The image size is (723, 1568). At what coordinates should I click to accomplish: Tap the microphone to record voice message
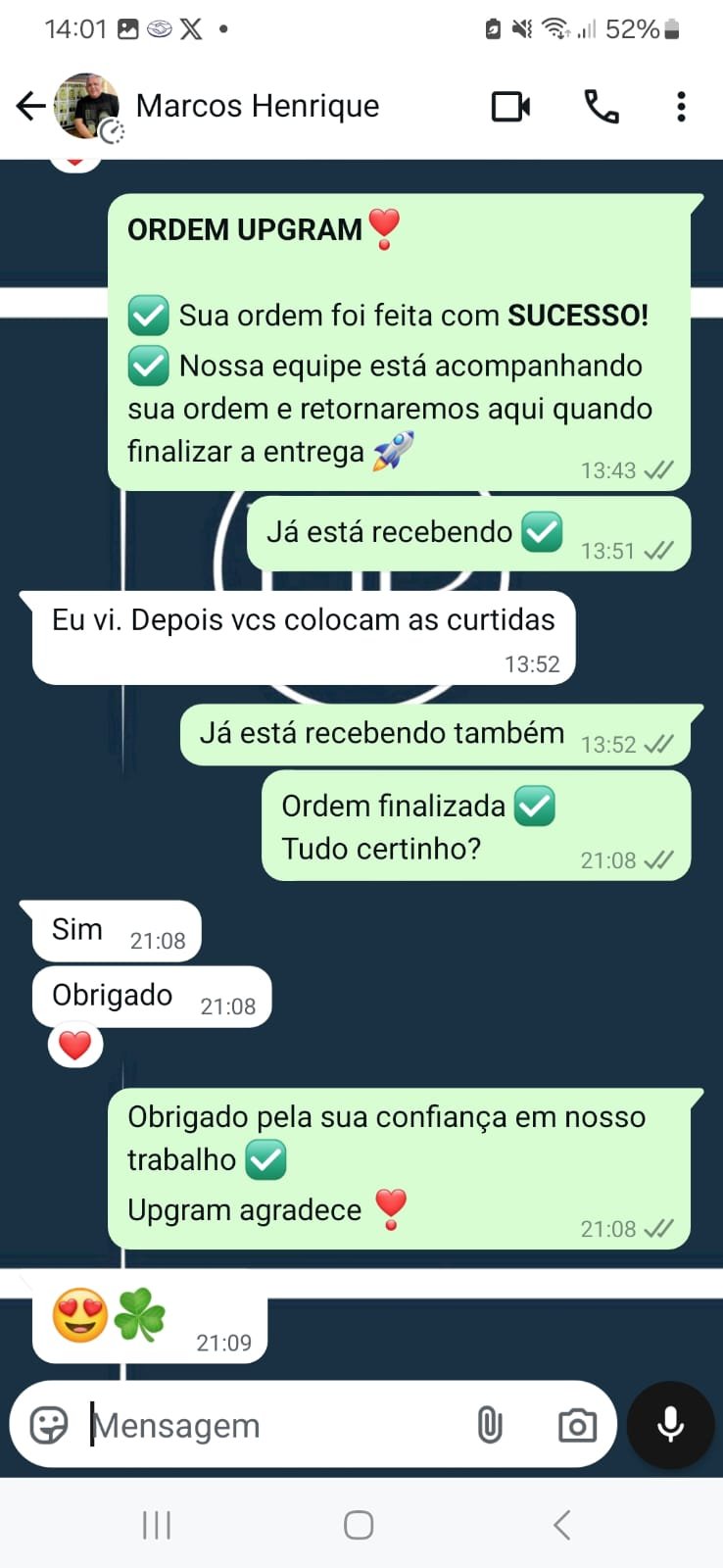pyautogui.click(x=670, y=1425)
